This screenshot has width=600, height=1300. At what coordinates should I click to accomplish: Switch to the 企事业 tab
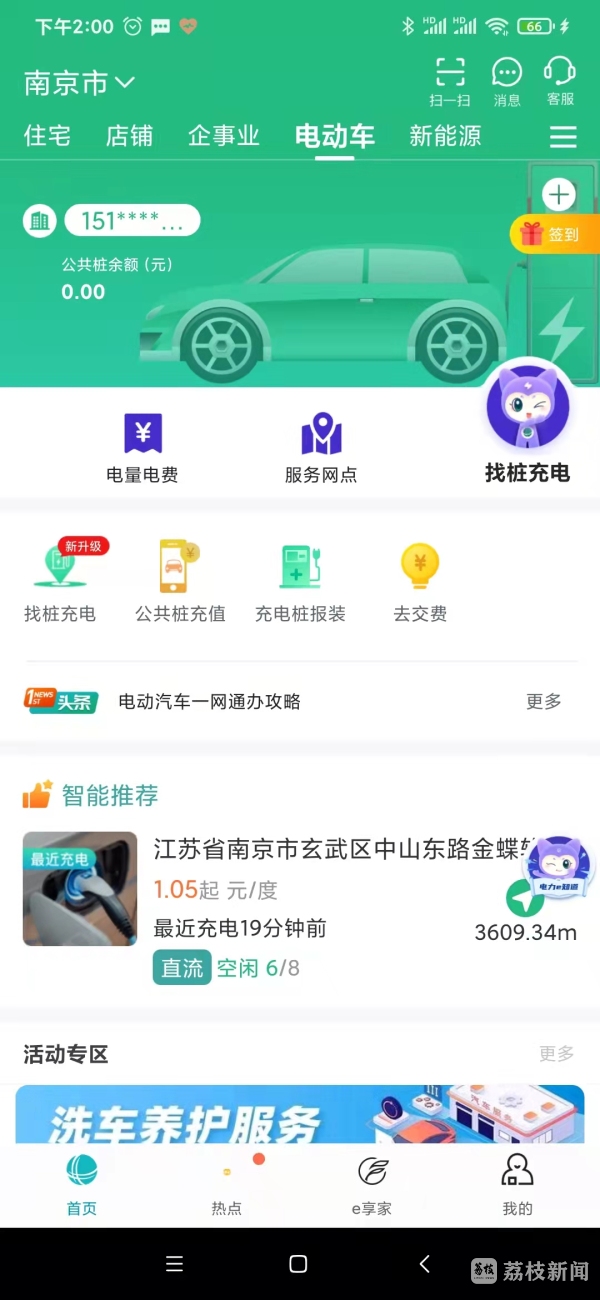(x=223, y=136)
